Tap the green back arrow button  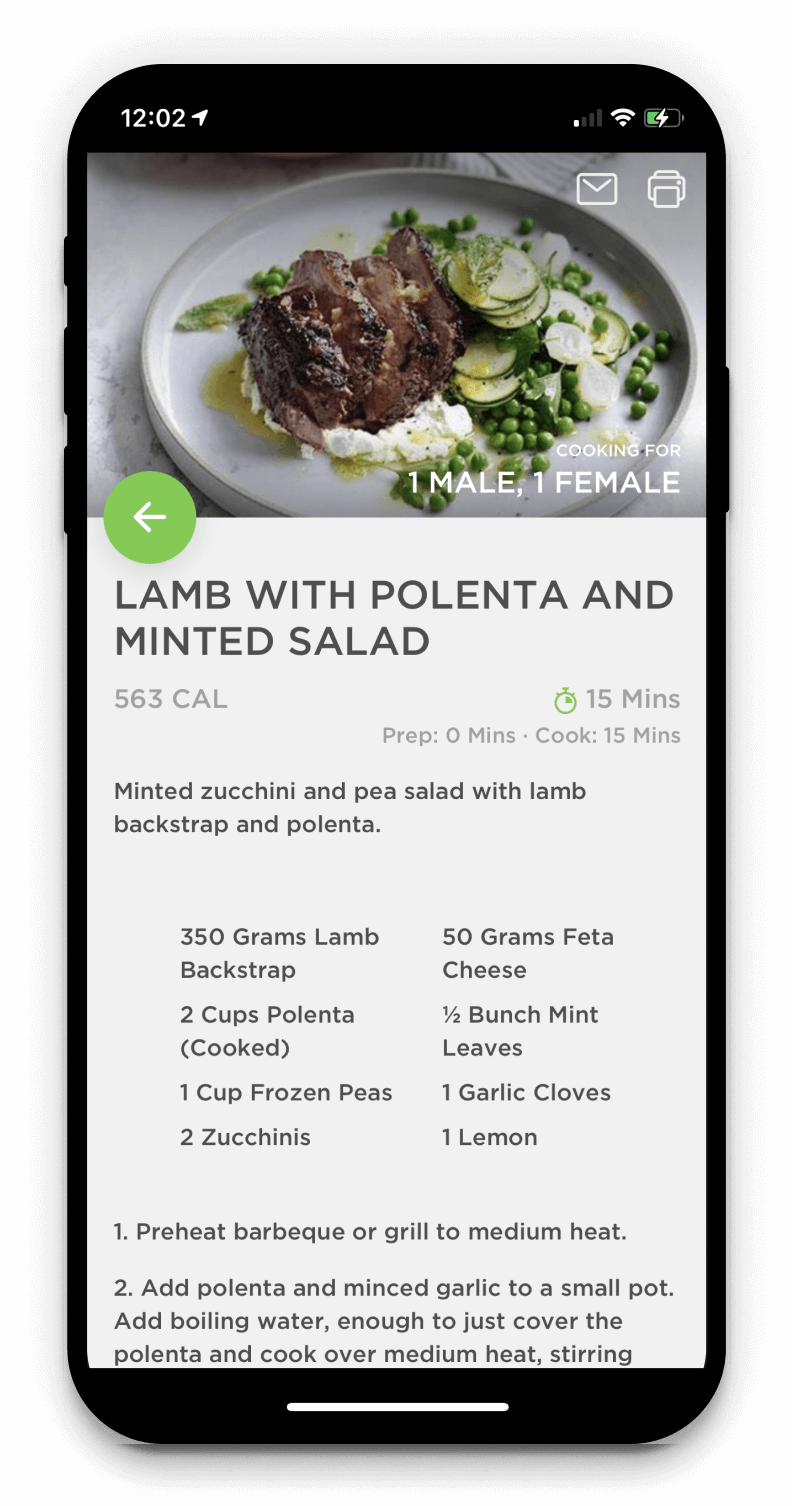tap(150, 517)
